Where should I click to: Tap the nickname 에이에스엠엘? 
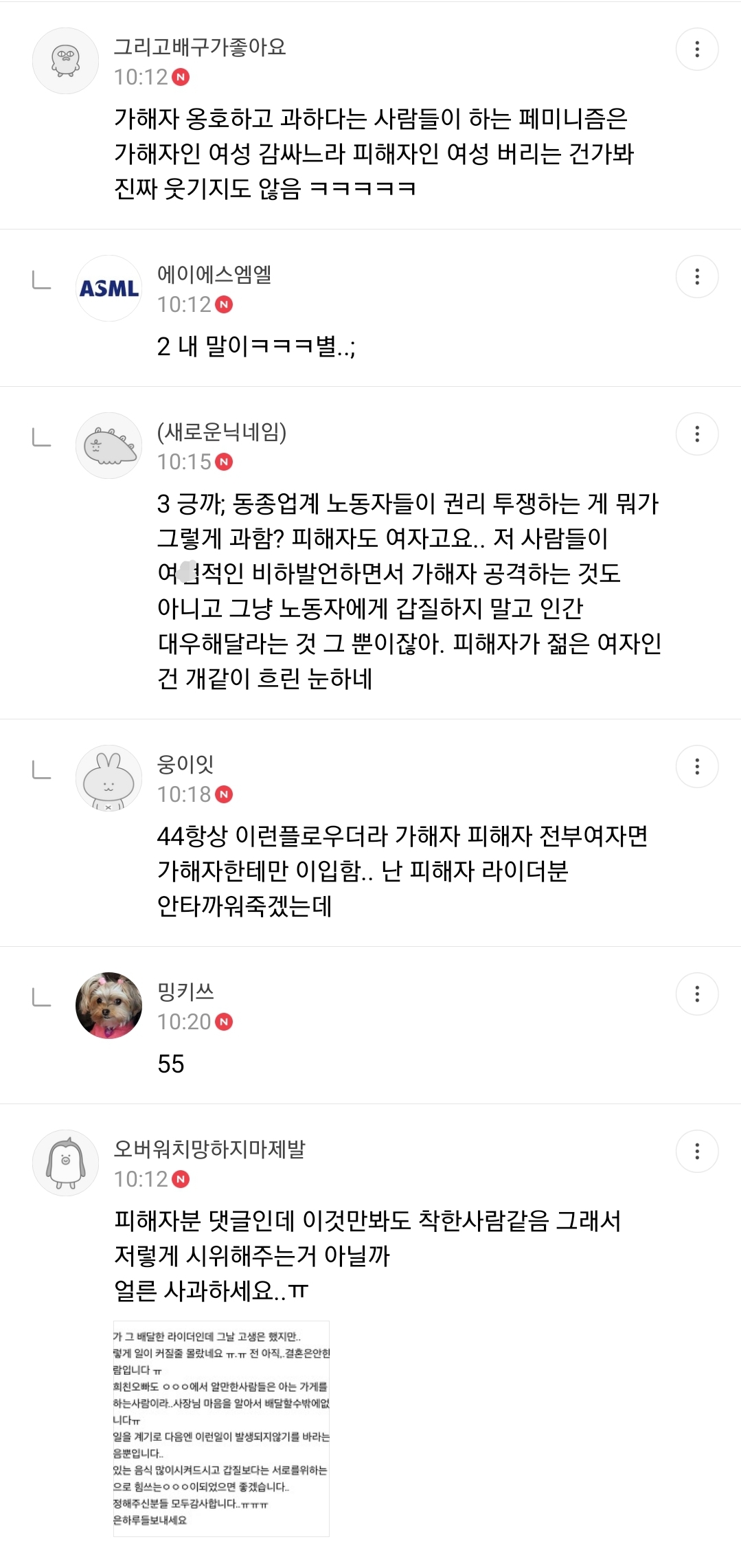[214, 274]
